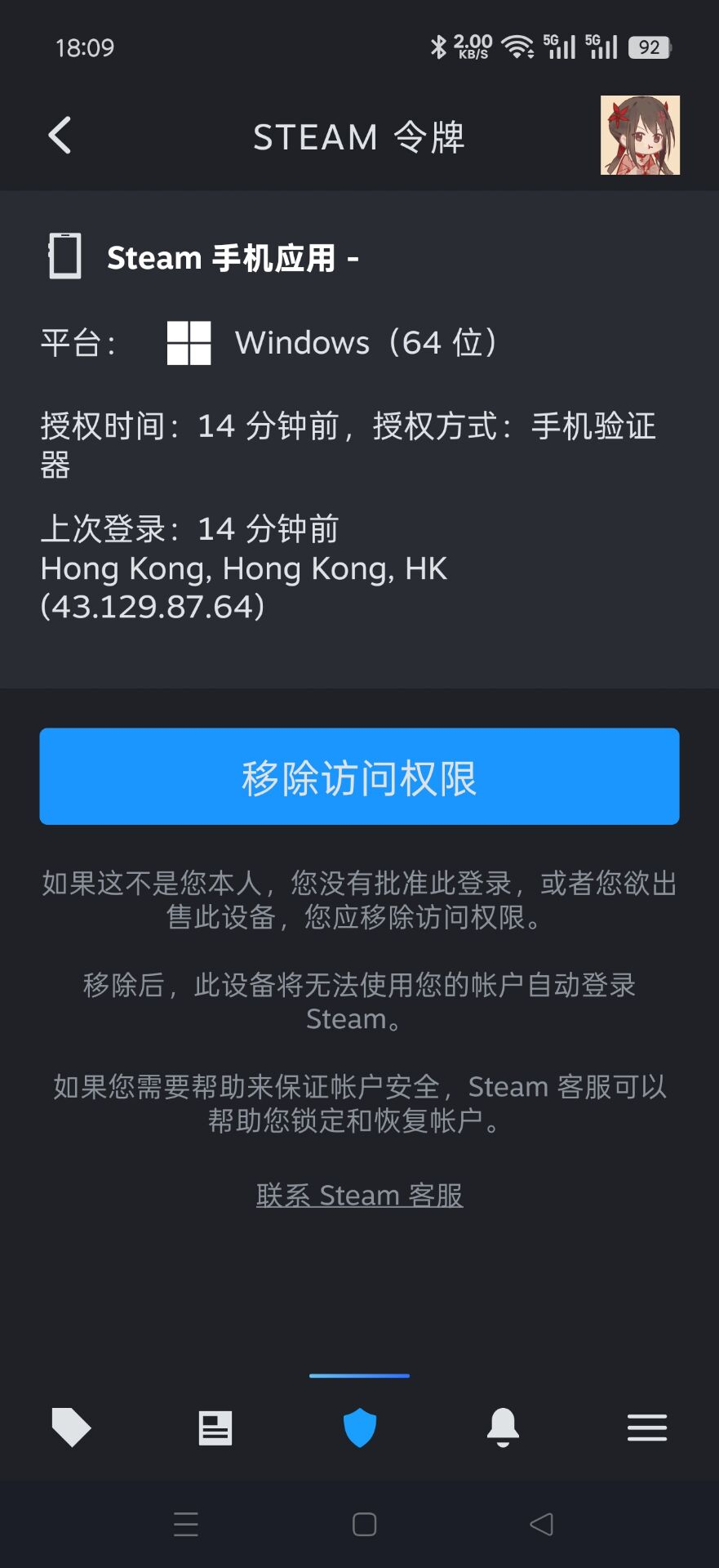Viewport: 719px width, 1568px height.
Task: Open the profile avatar
Action: coord(640,136)
